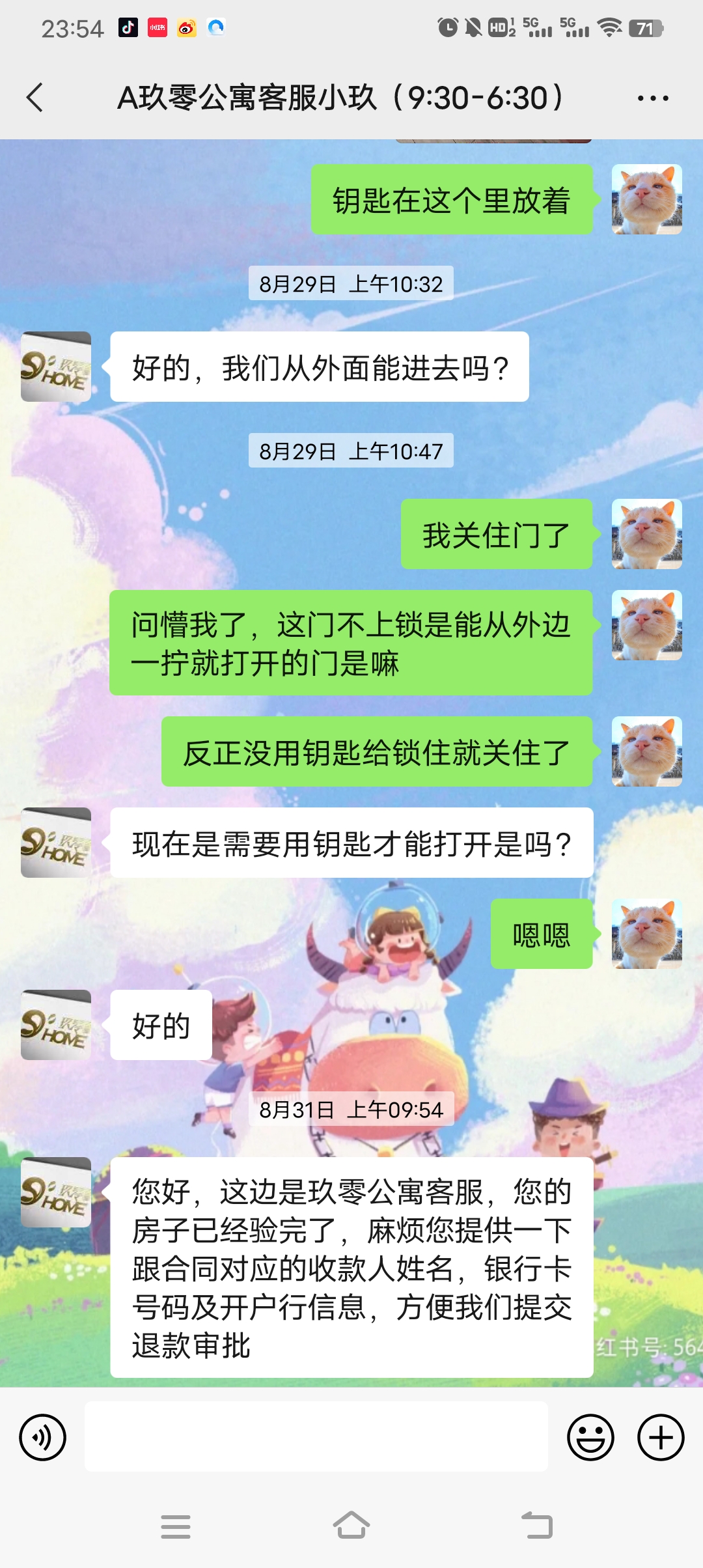Open recent apps from navigation bar
Viewport: 703px width, 1568px height.
(176, 1526)
